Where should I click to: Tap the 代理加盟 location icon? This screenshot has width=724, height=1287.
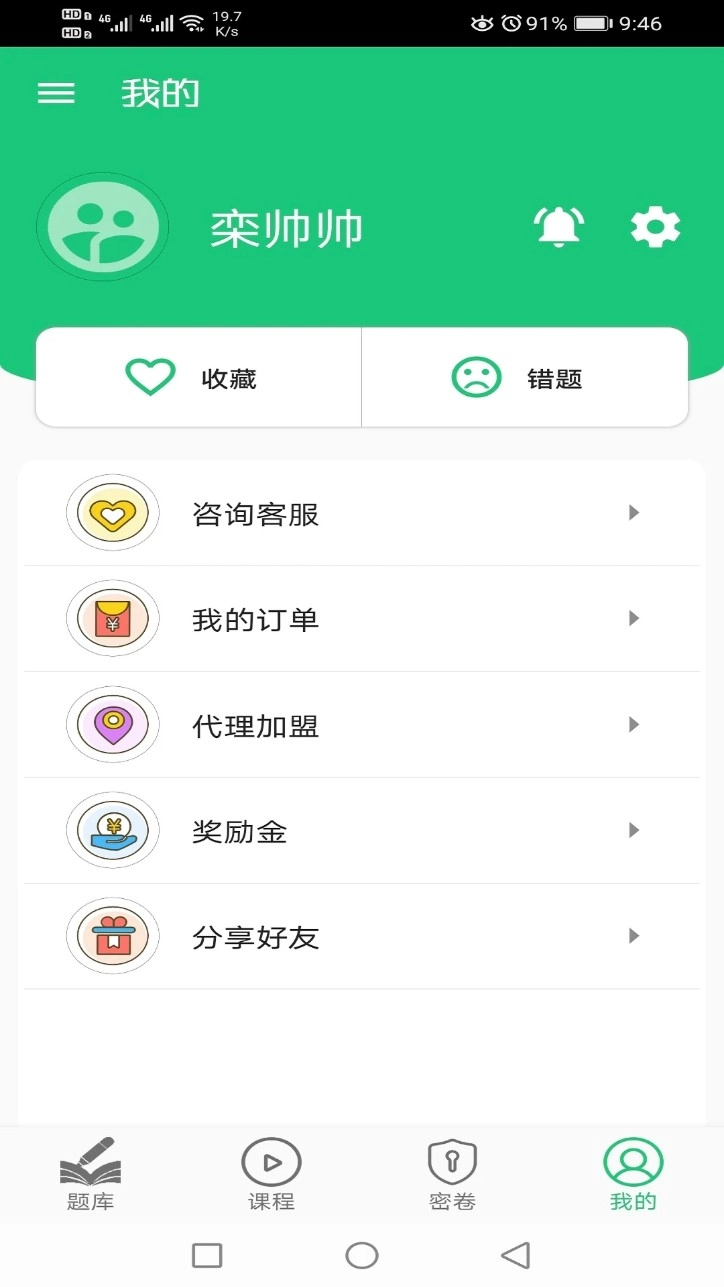pos(112,724)
